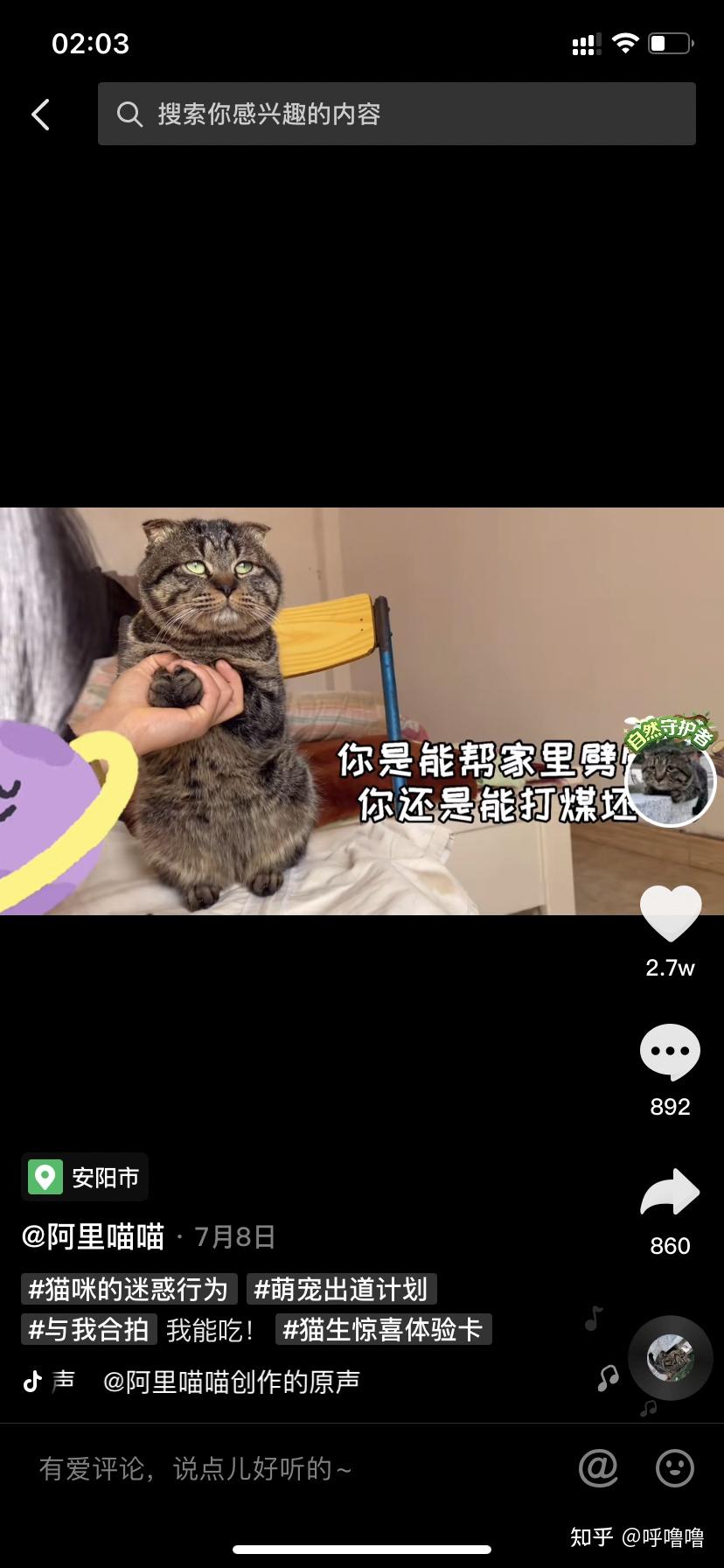Screen dimensions: 724x1568
Task: Open @阿里喵喵 user profile
Action: (x=93, y=1236)
